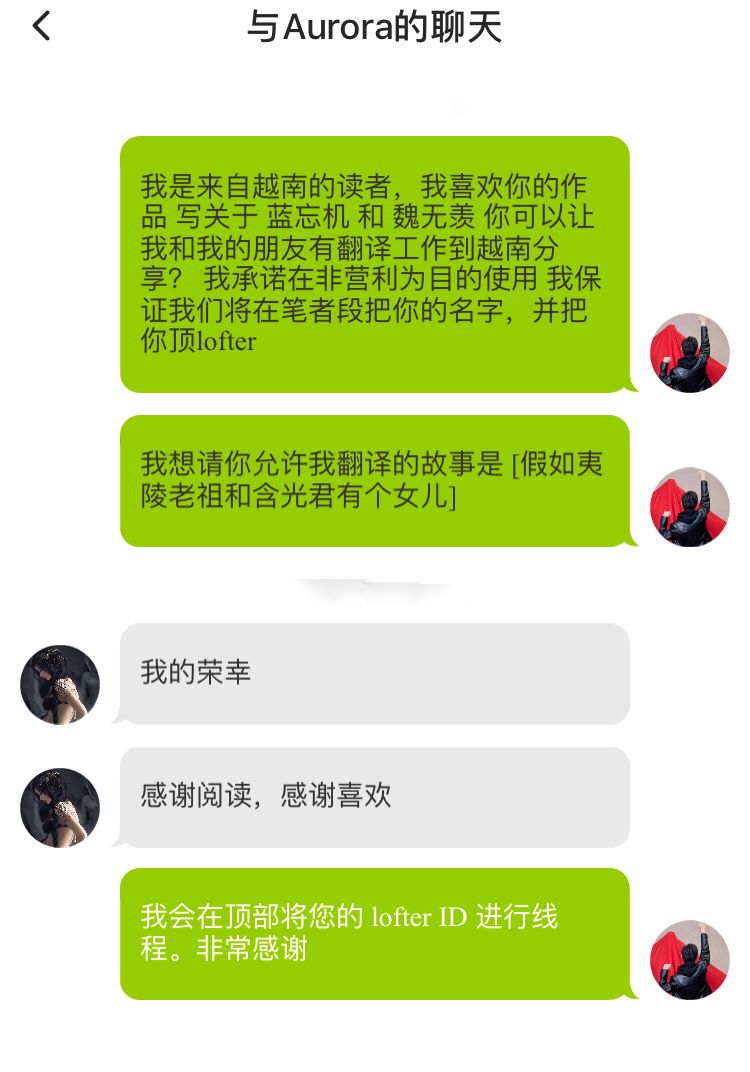Open Aurora's avatar beside 感谢阅读，感谢喜欢
The height and width of the screenshot is (1072, 750).
pos(60,808)
